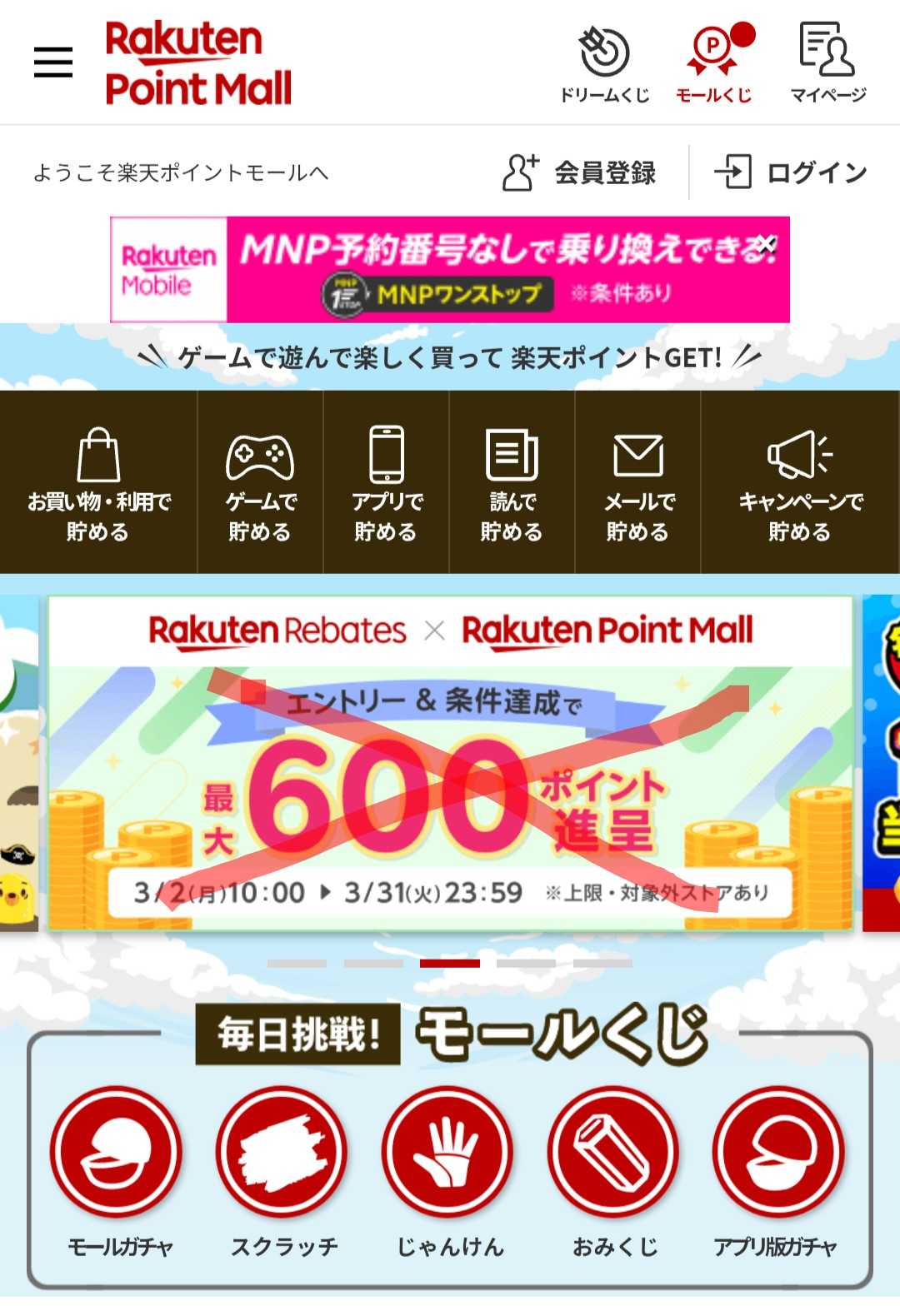900x1316 pixels.
Task: Open モールくじ in the header
Action: 713,64
